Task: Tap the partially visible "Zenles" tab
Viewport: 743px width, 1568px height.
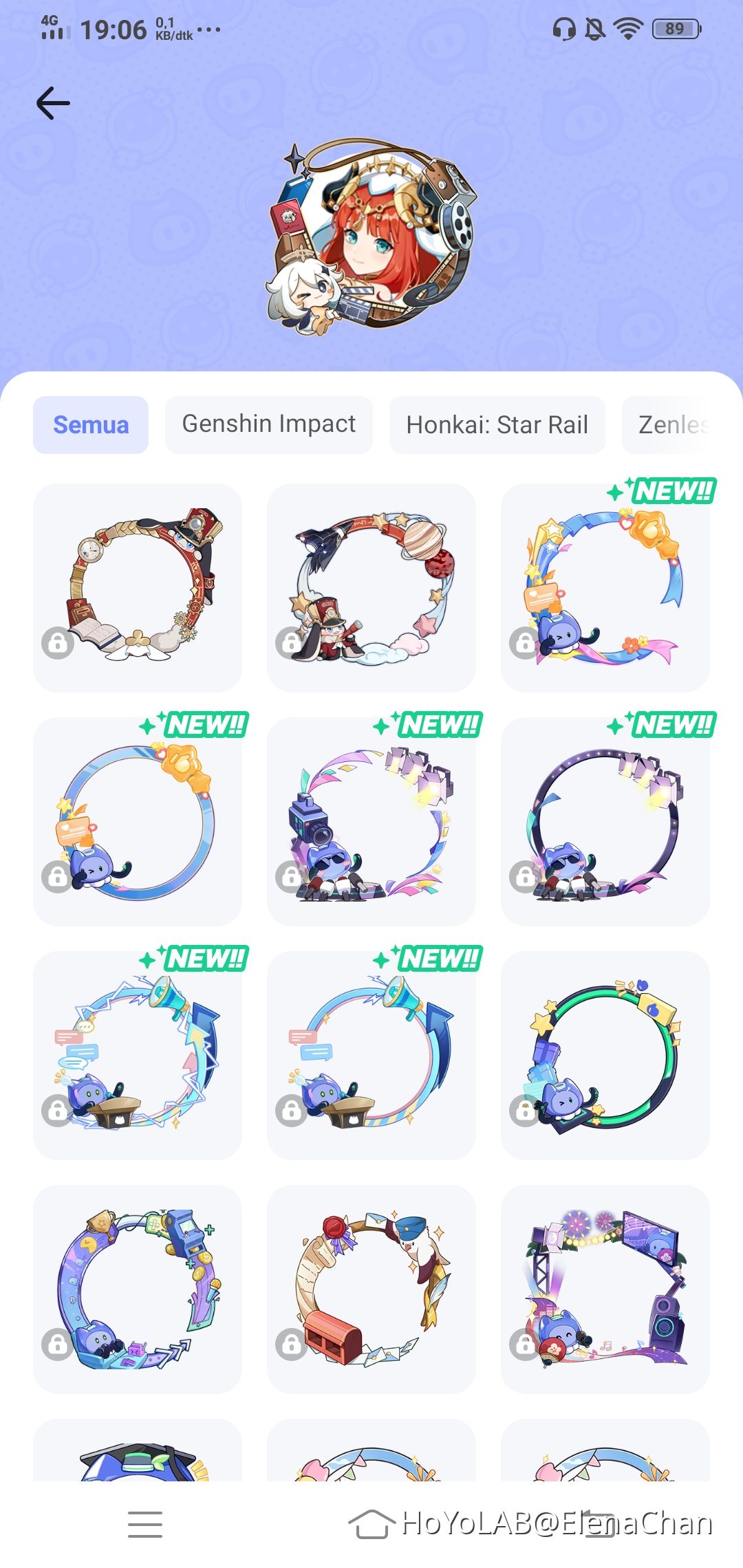Action: click(x=673, y=424)
